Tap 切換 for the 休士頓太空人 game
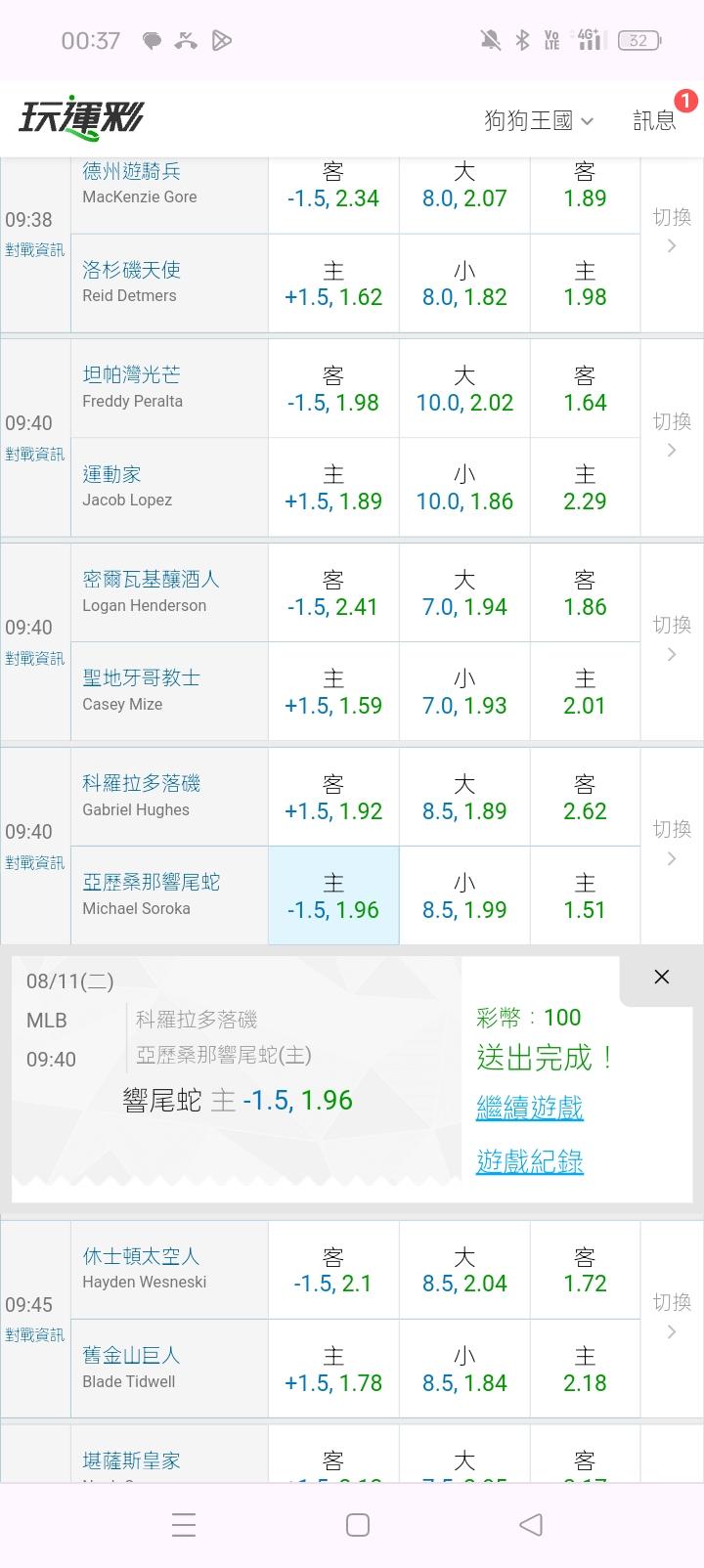The height and width of the screenshot is (1568, 704). (x=672, y=1316)
